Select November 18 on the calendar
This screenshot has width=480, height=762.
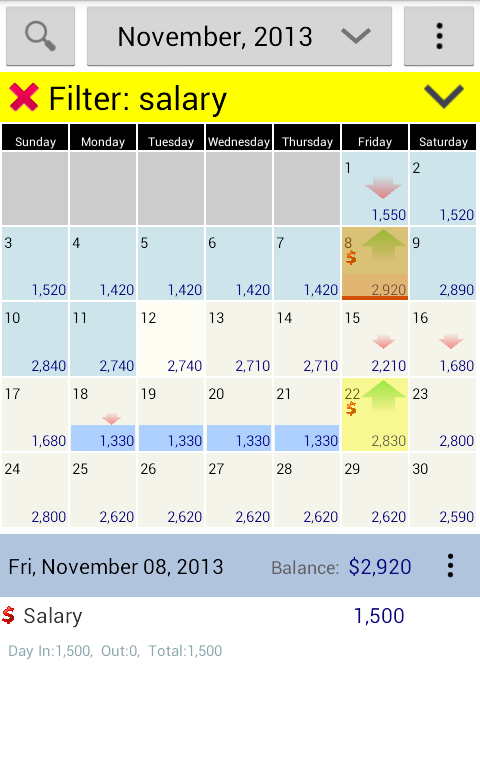click(x=103, y=415)
